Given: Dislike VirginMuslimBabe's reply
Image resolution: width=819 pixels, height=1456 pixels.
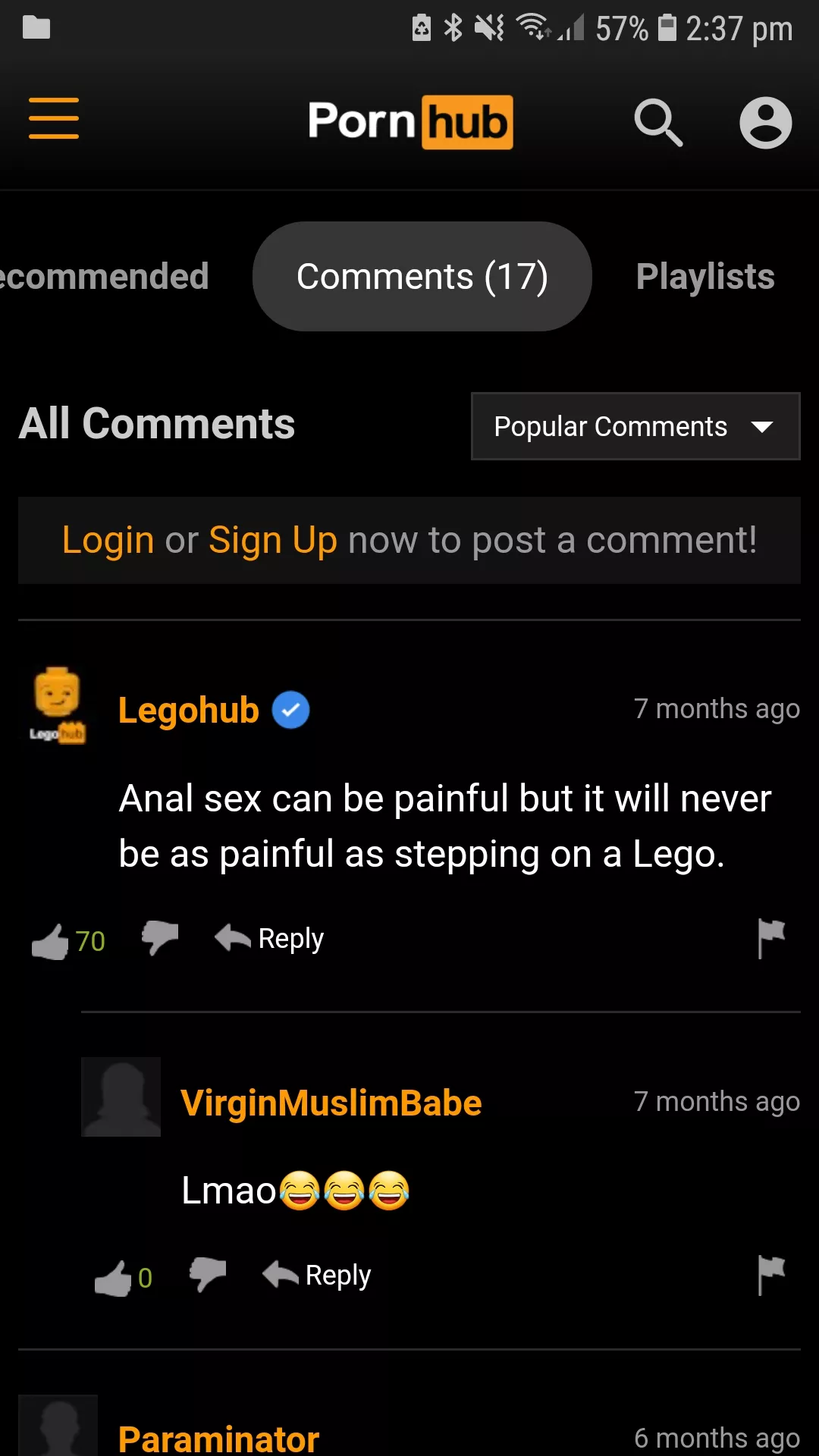Looking at the screenshot, I should tap(208, 1275).
